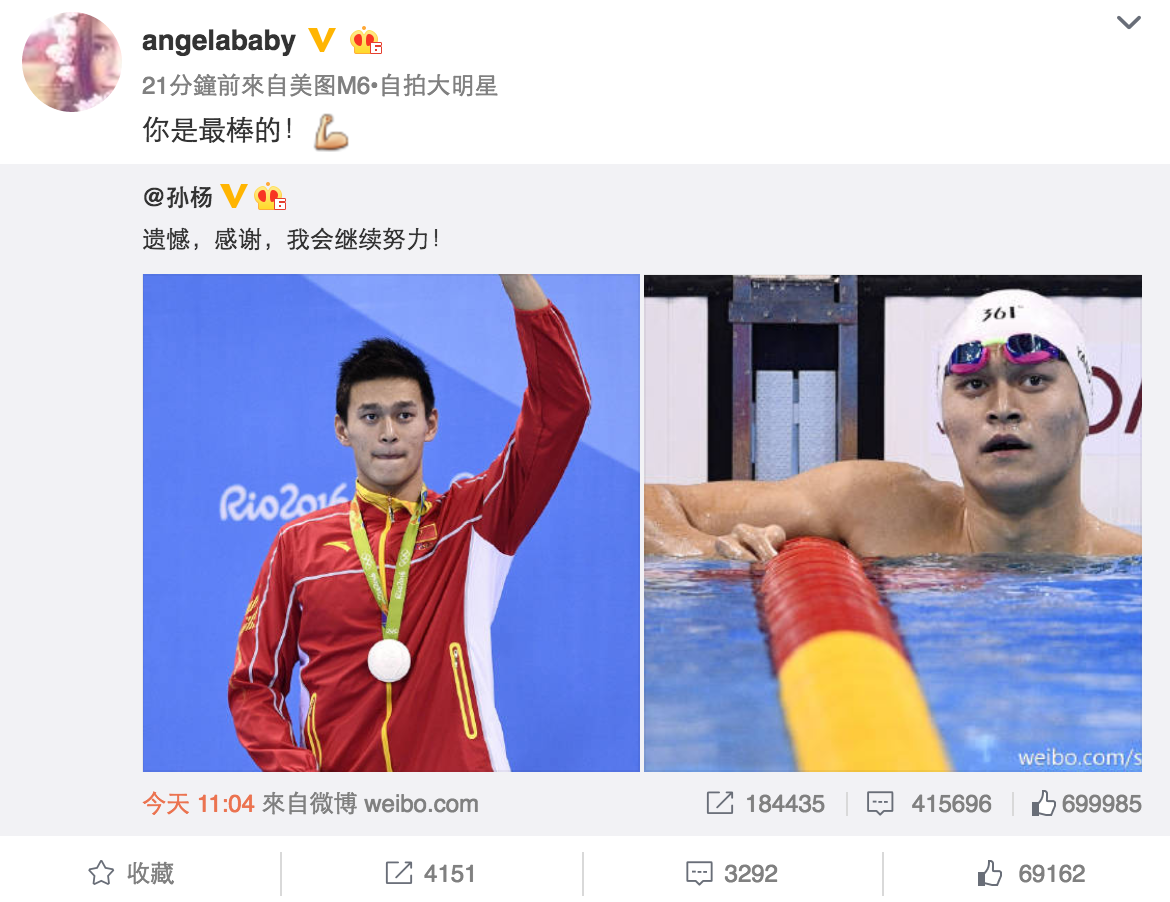Open the angelababy username link
This screenshot has width=1170, height=902.
point(219,41)
